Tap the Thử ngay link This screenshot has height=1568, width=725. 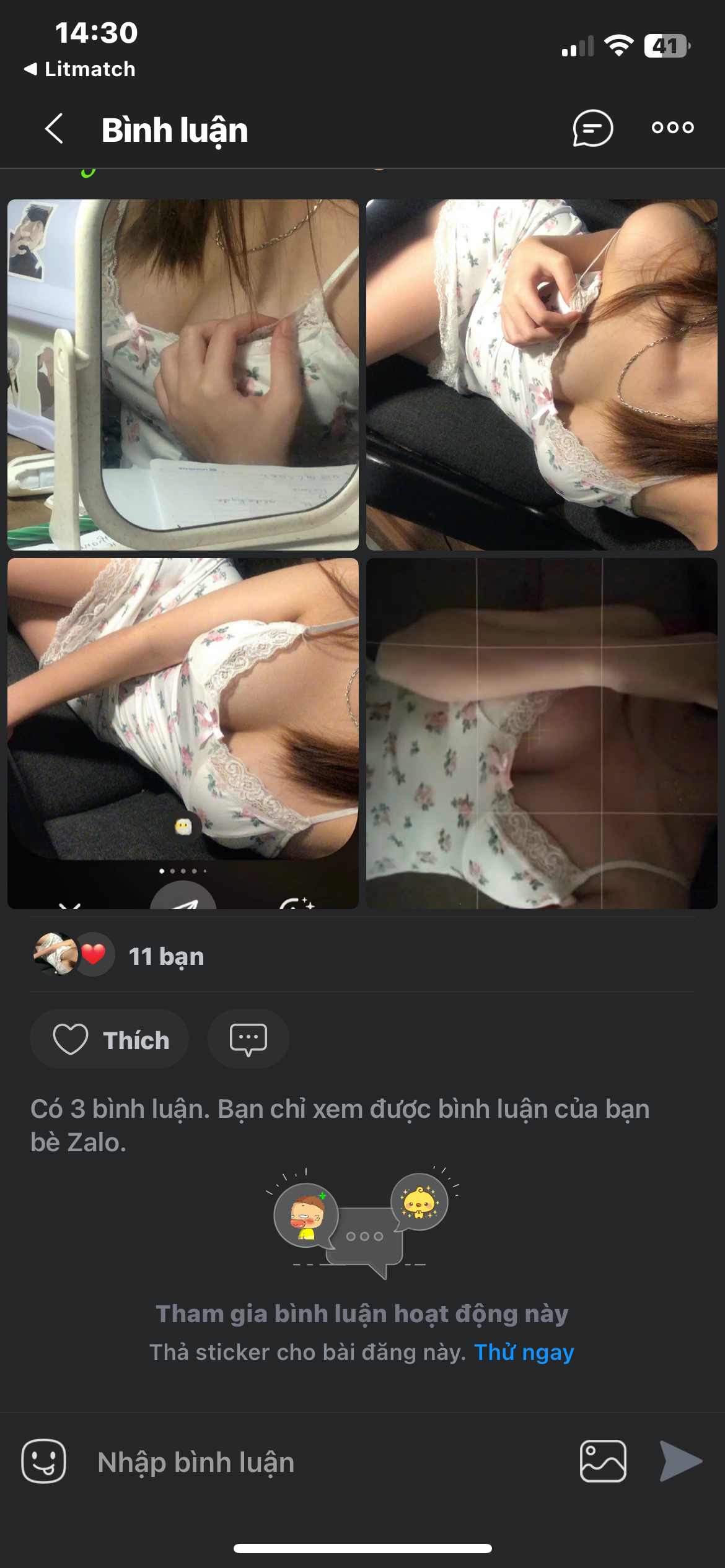pyautogui.click(x=524, y=1352)
